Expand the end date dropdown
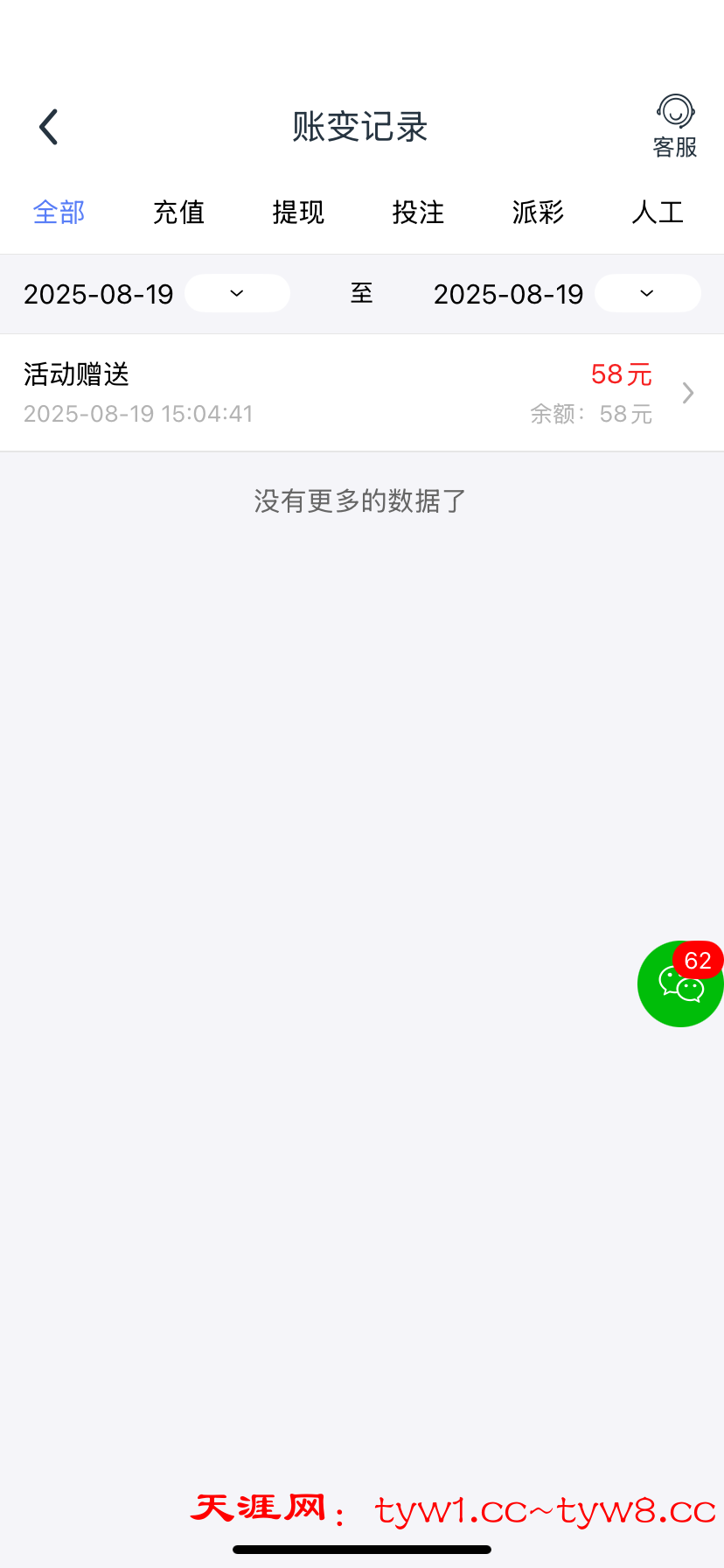724x1568 pixels. (647, 293)
